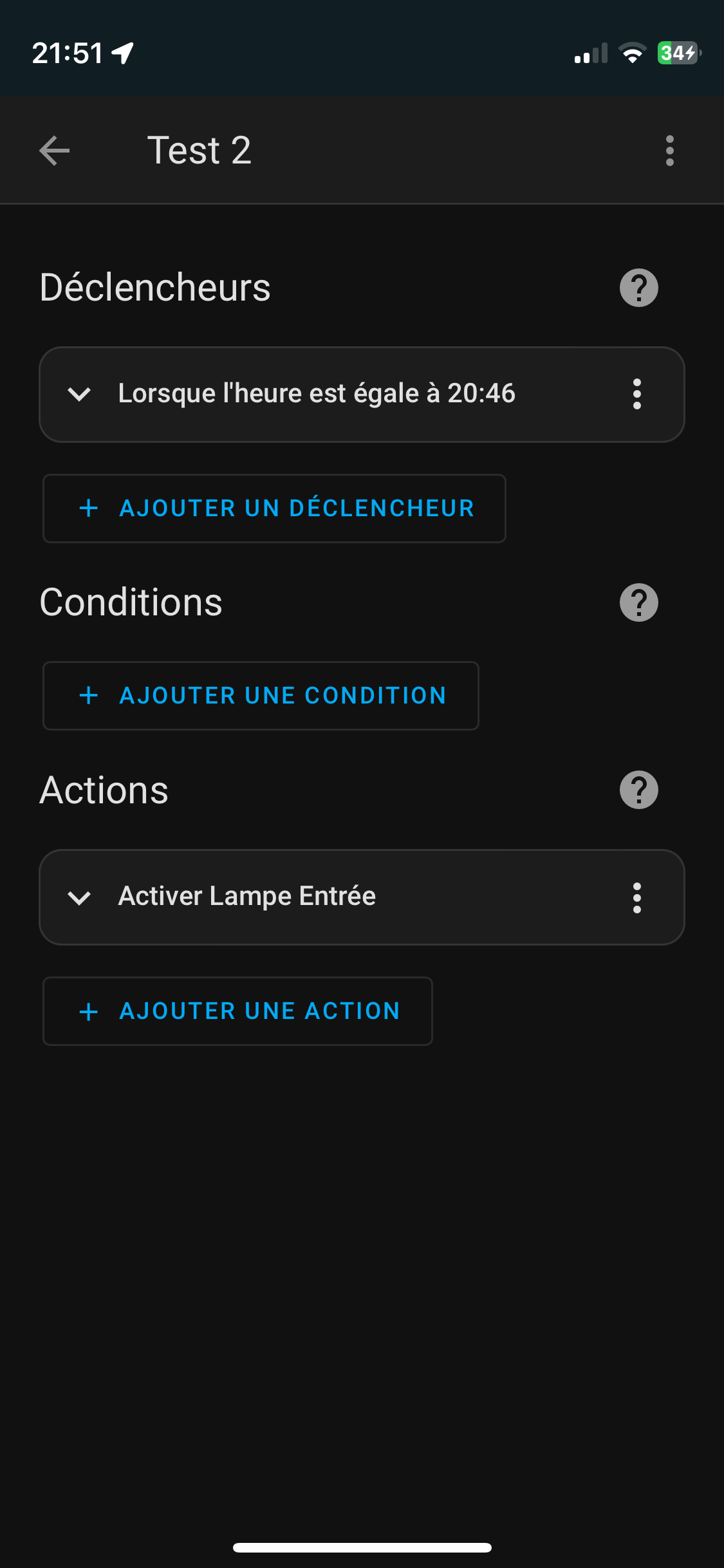Open options menu for the 20:46 trigger
This screenshot has width=724, height=1568.
pos(636,394)
